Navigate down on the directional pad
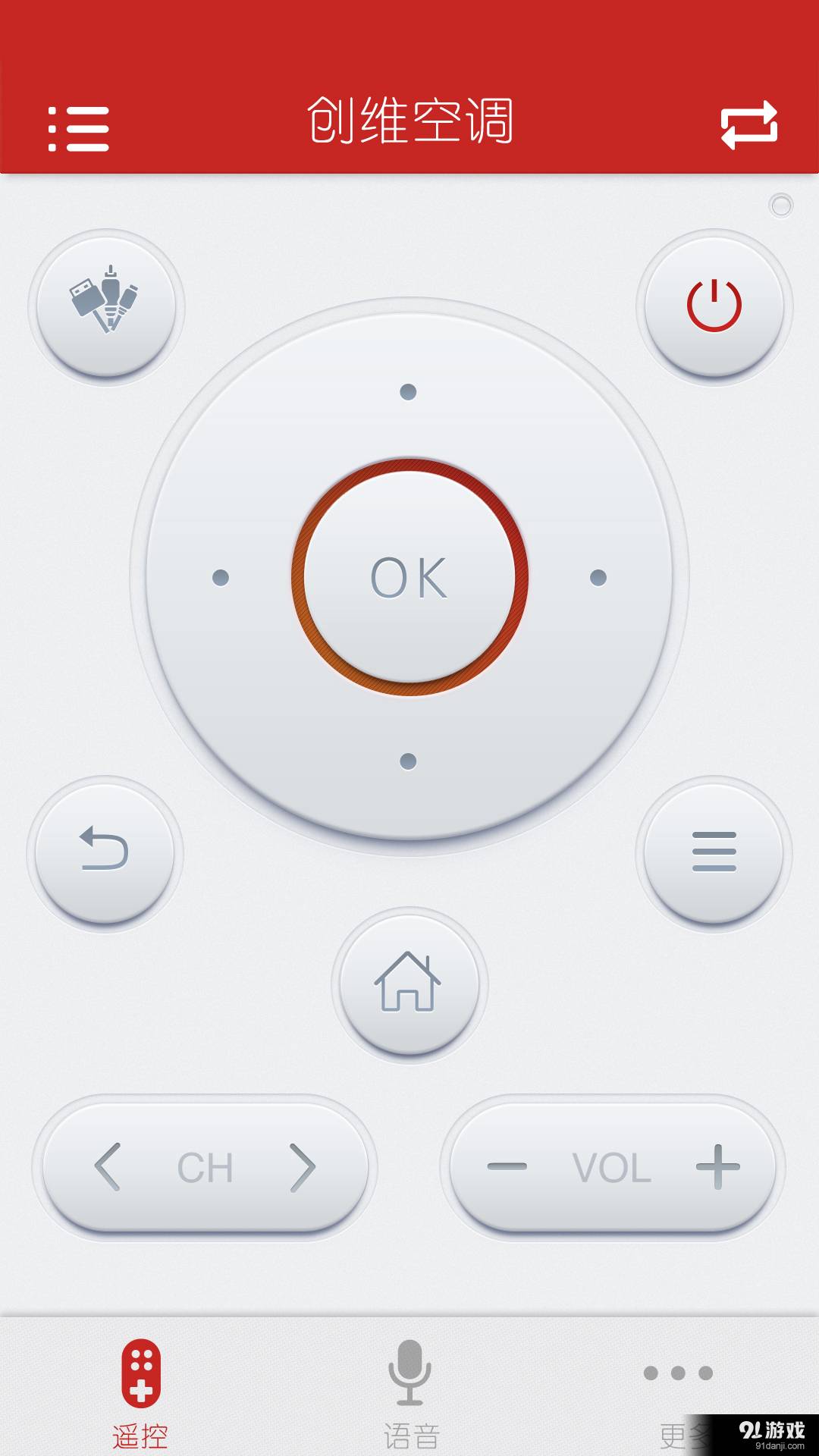Screen dimensions: 819x1456 (x=408, y=761)
